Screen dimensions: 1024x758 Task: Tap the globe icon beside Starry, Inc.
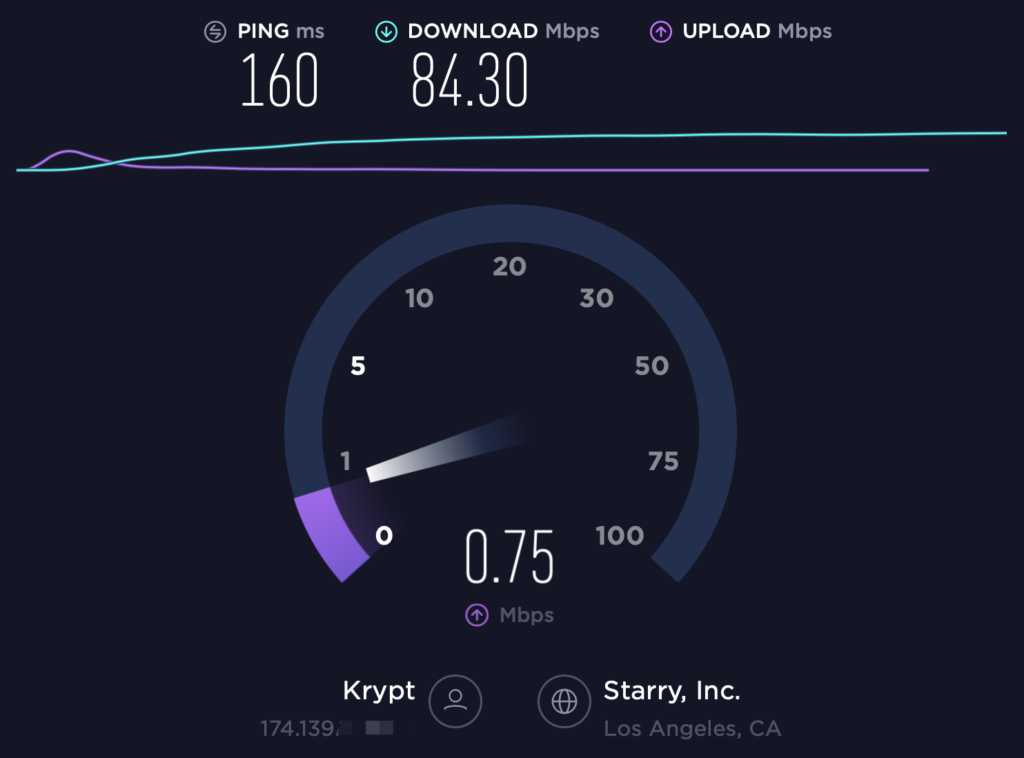pos(564,701)
